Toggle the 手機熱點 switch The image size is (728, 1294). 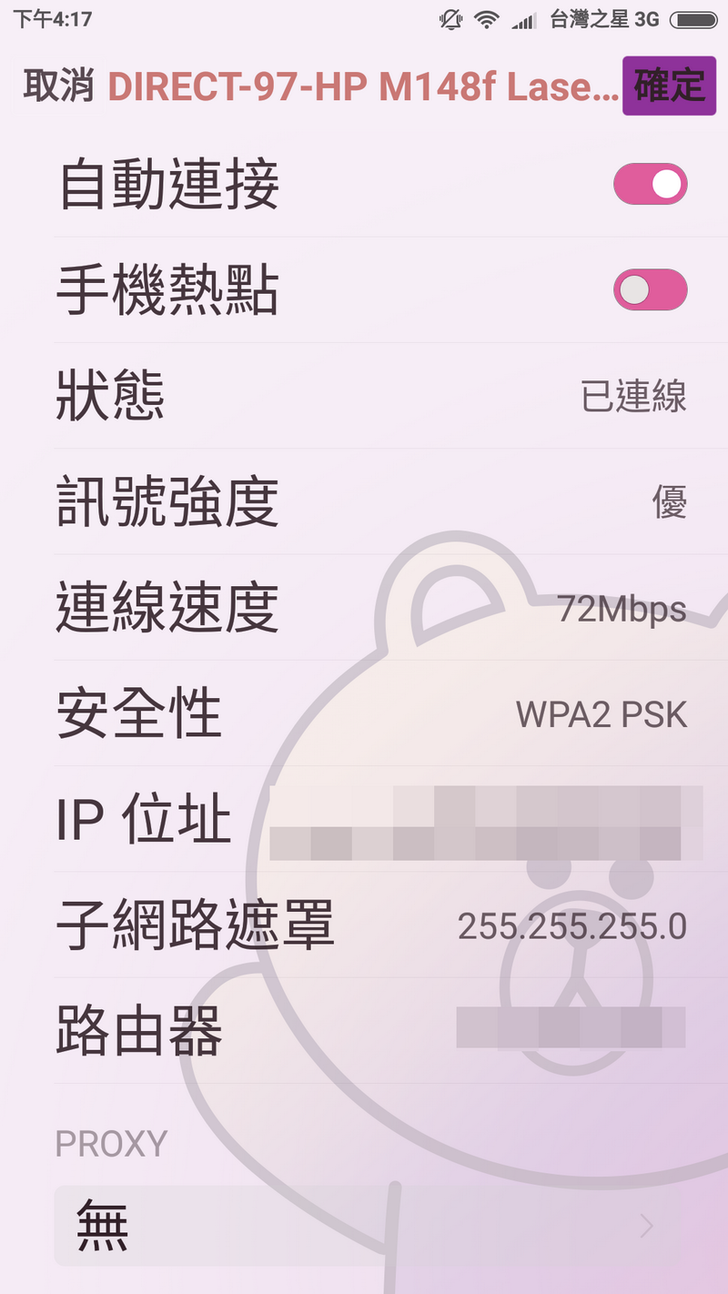point(650,290)
